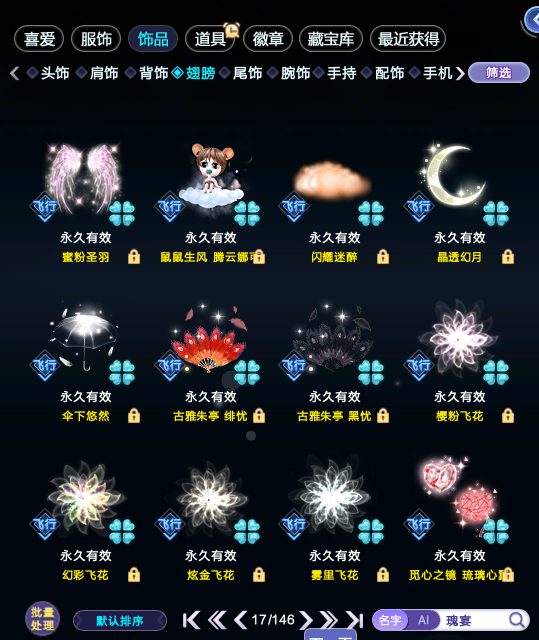Switch to the 服饰 tab
The width and height of the screenshot is (539, 640).
(x=96, y=39)
